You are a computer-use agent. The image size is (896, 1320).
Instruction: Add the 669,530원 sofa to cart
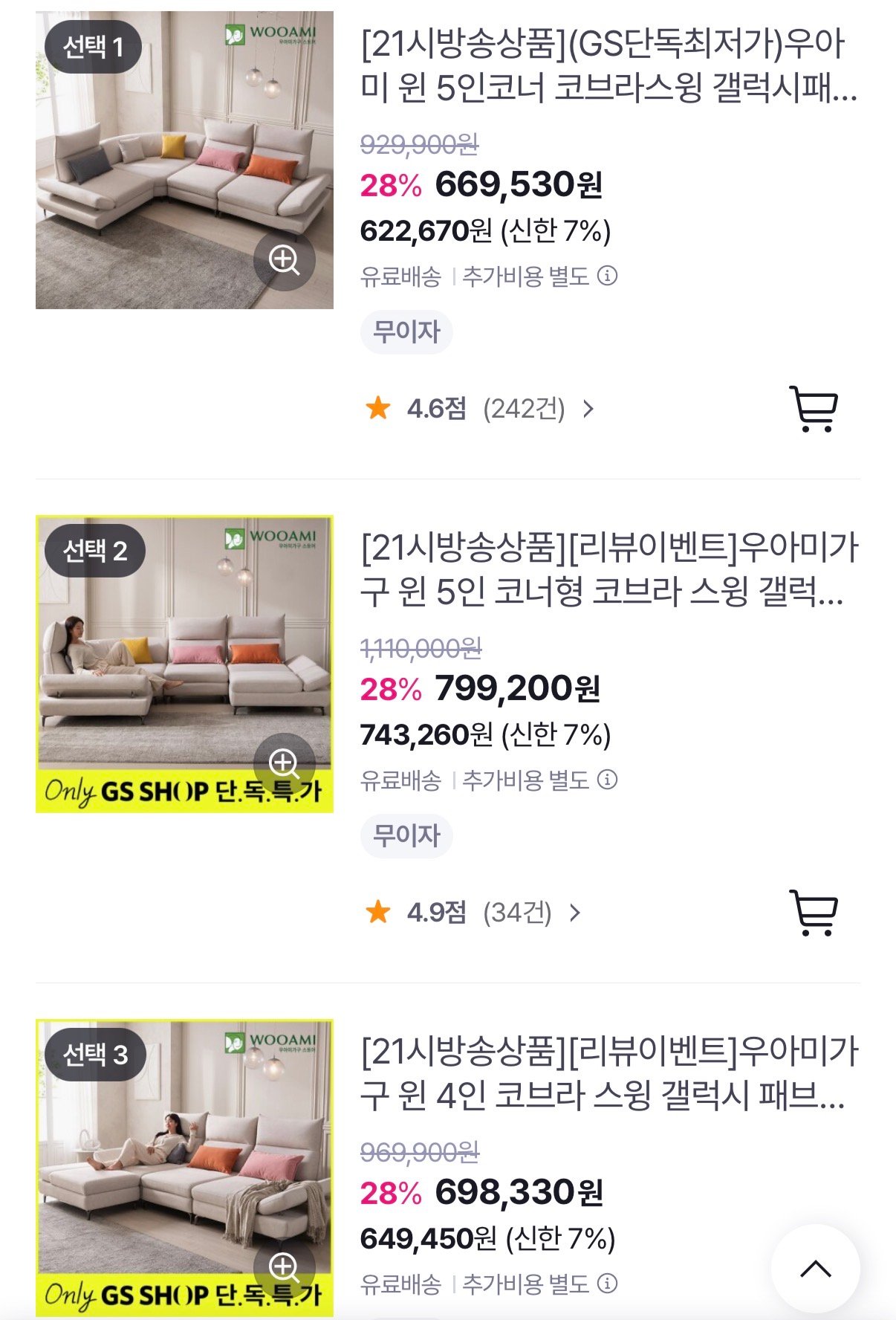pos(814,408)
